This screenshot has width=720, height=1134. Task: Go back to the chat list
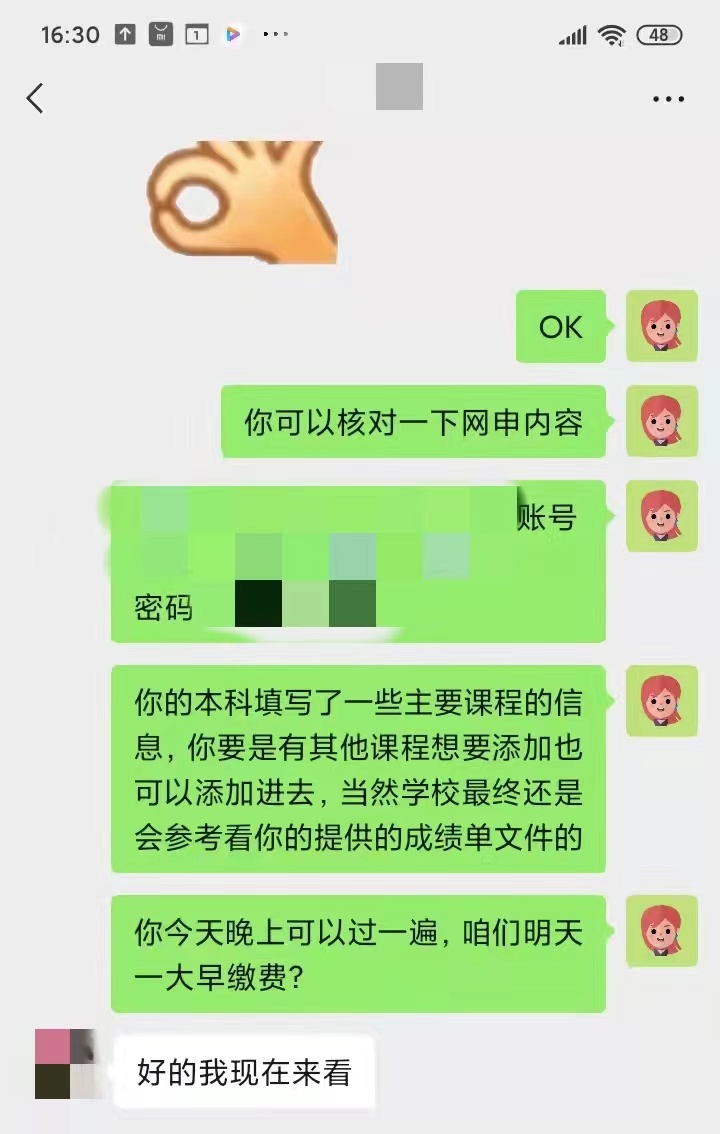tap(35, 98)
